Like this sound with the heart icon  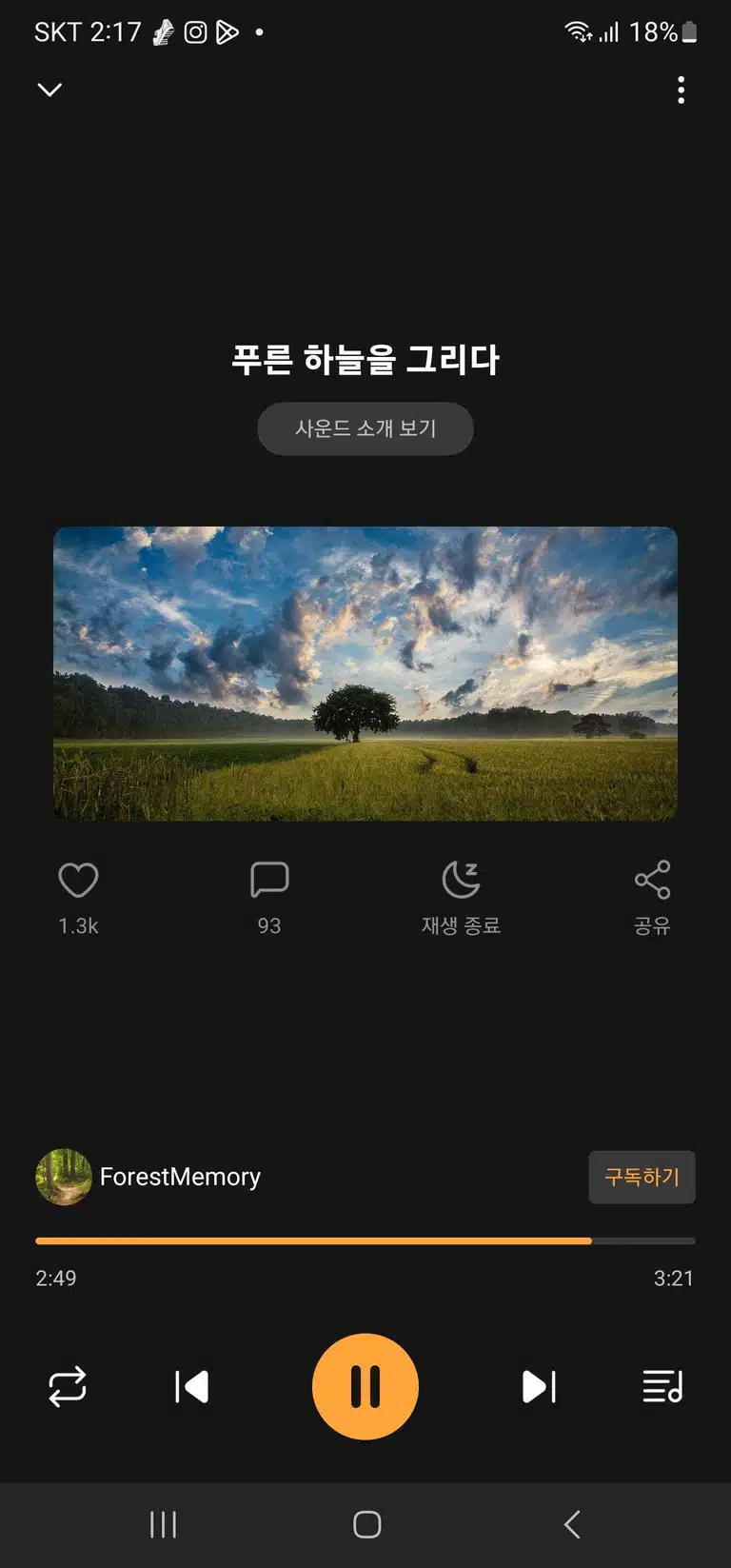[x=78, y=880]
